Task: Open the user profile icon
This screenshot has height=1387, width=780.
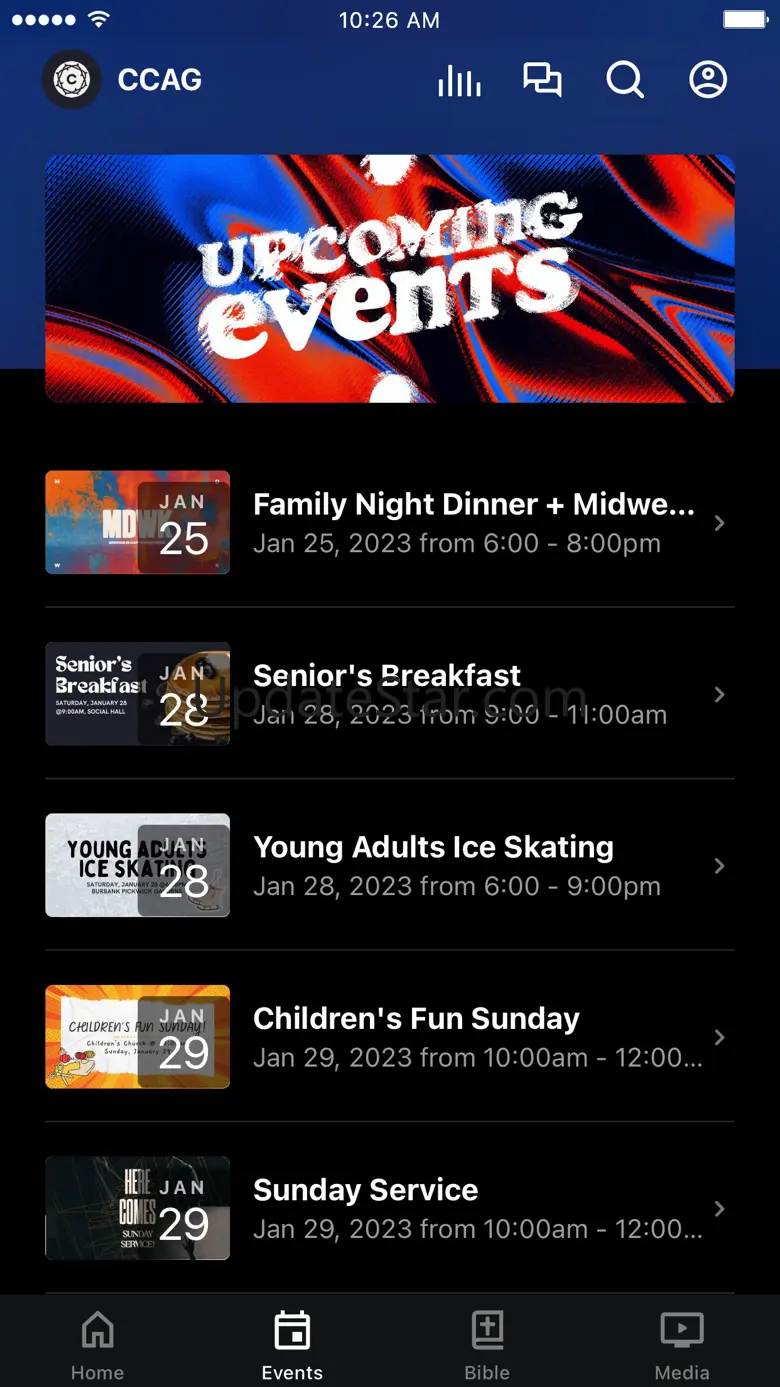Action: [x=708, y=80]
